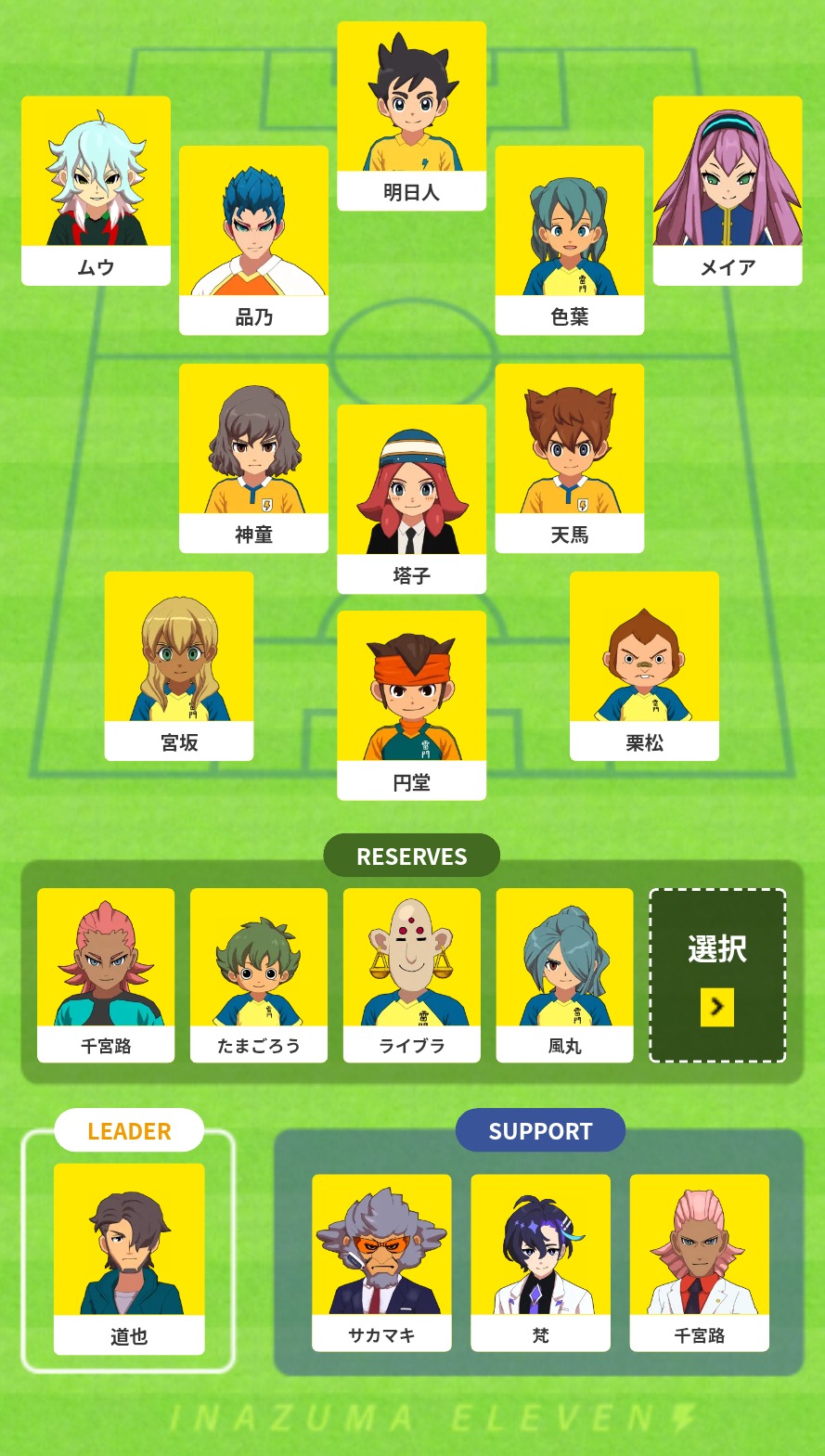Select support member サカマキ
825x1456 pixels.
(381, 1262)
